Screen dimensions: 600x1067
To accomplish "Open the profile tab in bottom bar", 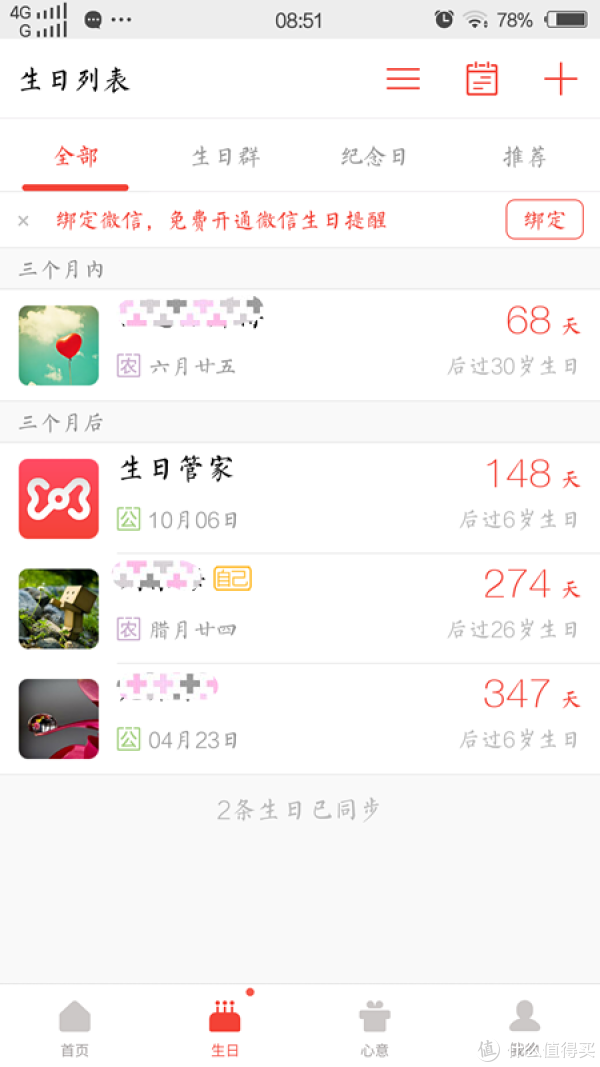I will [524, 1028].
